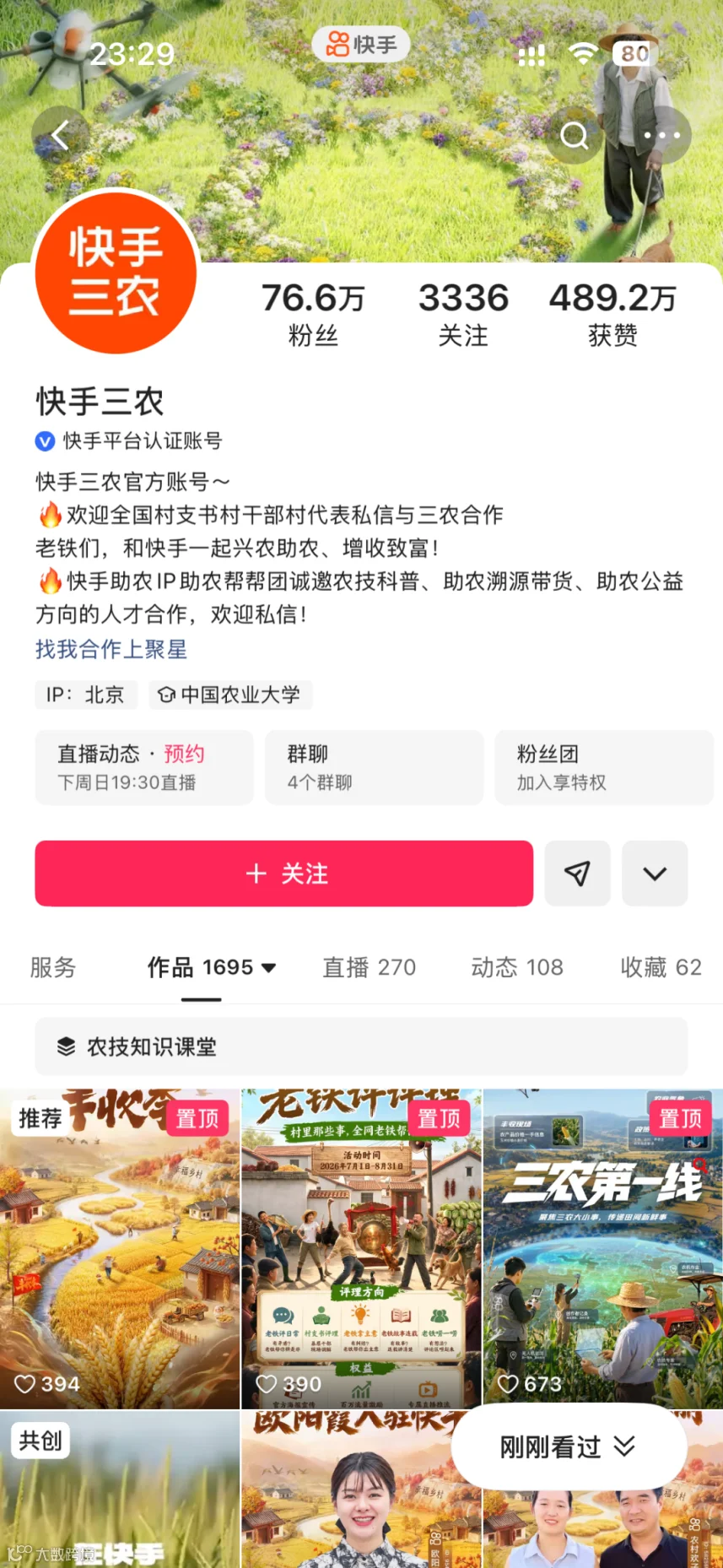Switch to the 直播 270 tab
Viewport: 723px width, 1568px height.
(370, 967)
